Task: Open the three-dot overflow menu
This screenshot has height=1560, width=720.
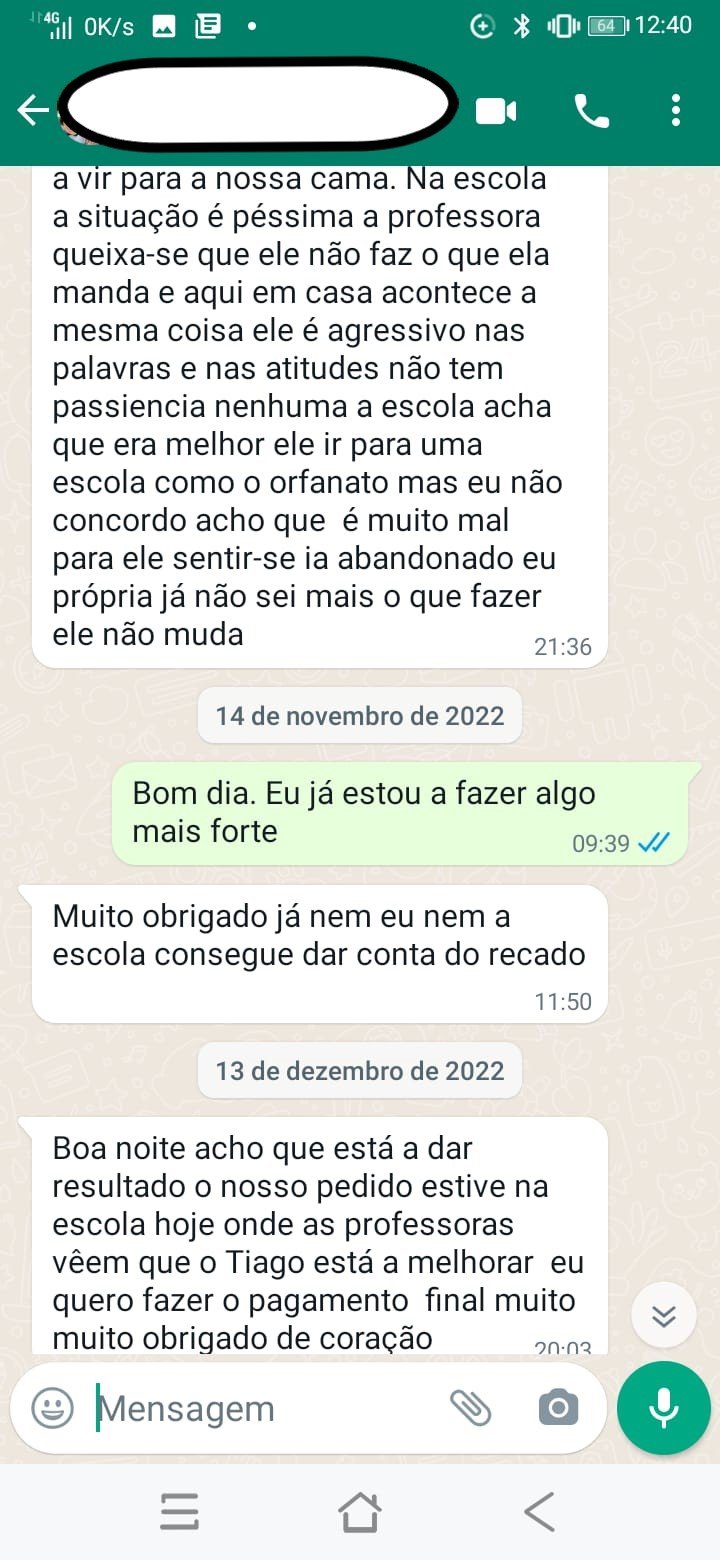Action: [x=677, y=111]
